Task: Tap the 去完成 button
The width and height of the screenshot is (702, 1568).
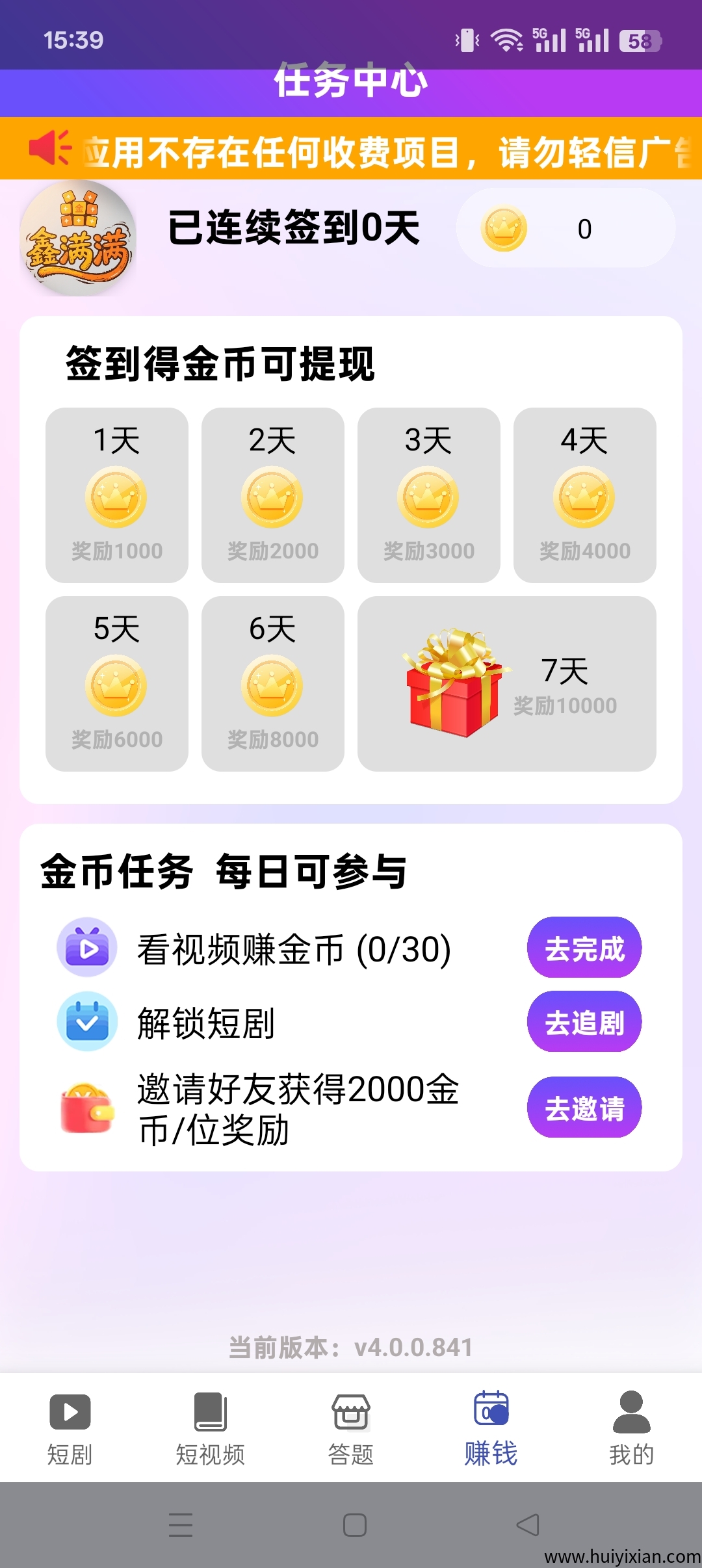Action: pyautogui.click(x=584, y=948)
